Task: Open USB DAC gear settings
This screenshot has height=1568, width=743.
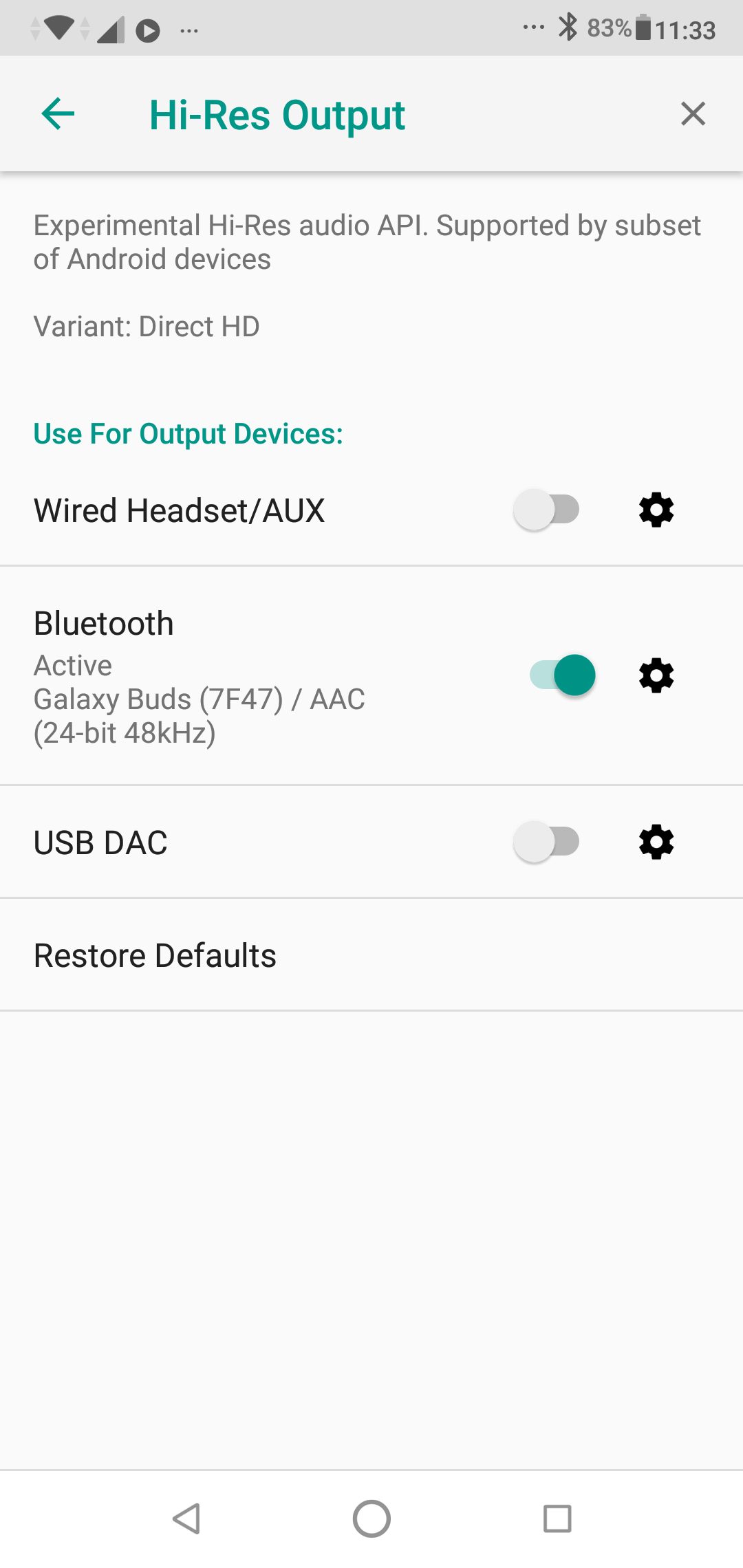Action: [x=656, y=842]
